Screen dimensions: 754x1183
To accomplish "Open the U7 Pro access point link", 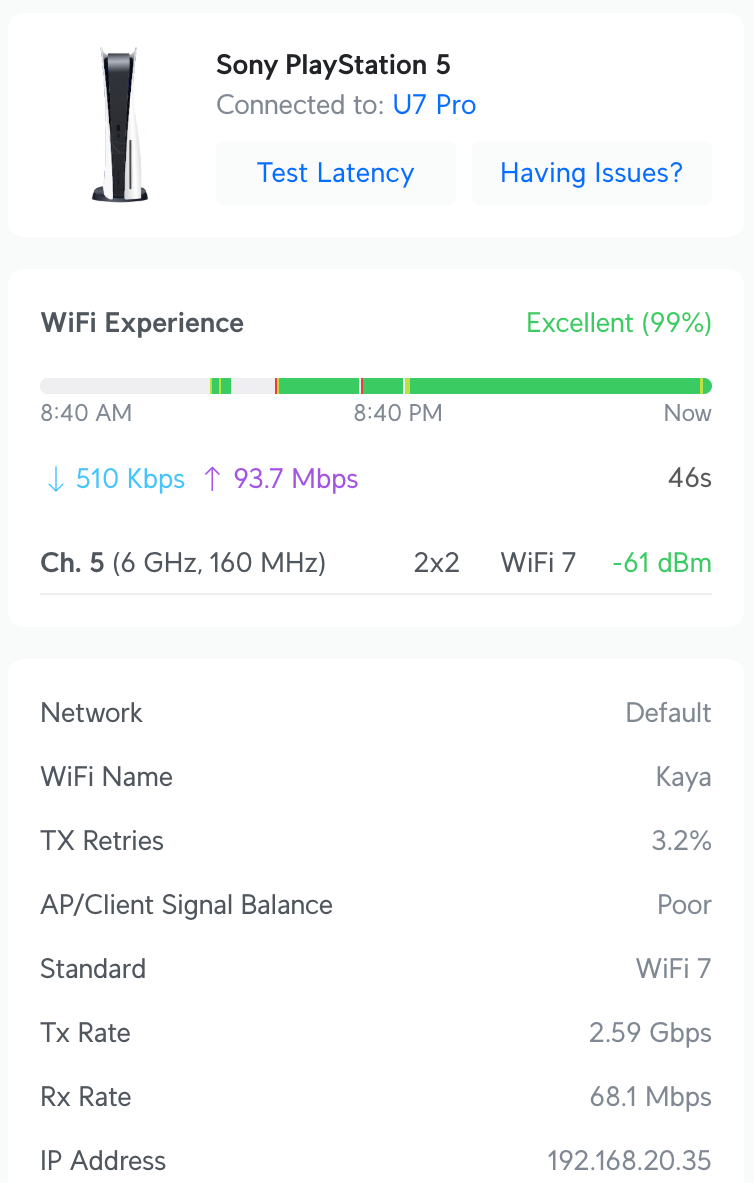I will (x=434, y=105).
